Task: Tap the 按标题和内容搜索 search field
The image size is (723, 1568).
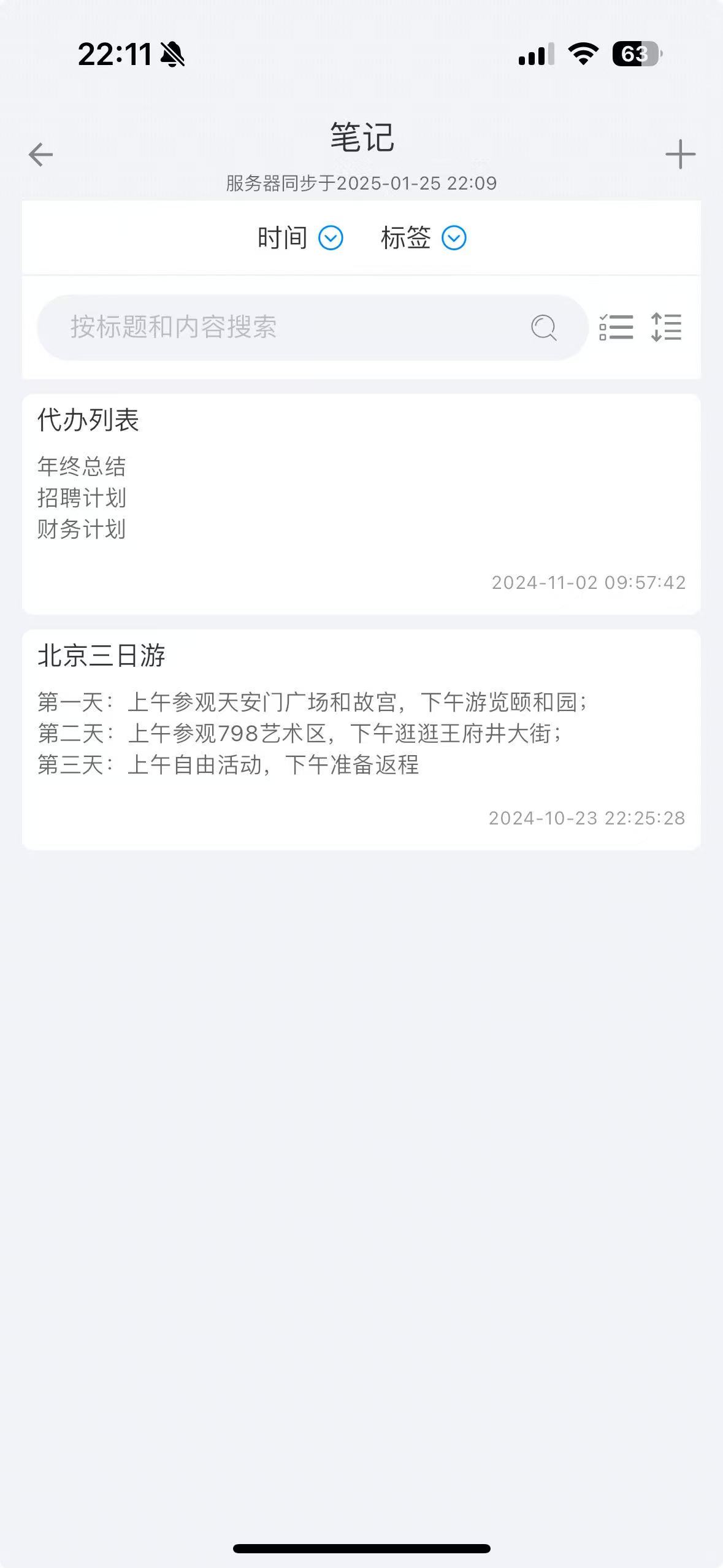Action: coord(282,327)
